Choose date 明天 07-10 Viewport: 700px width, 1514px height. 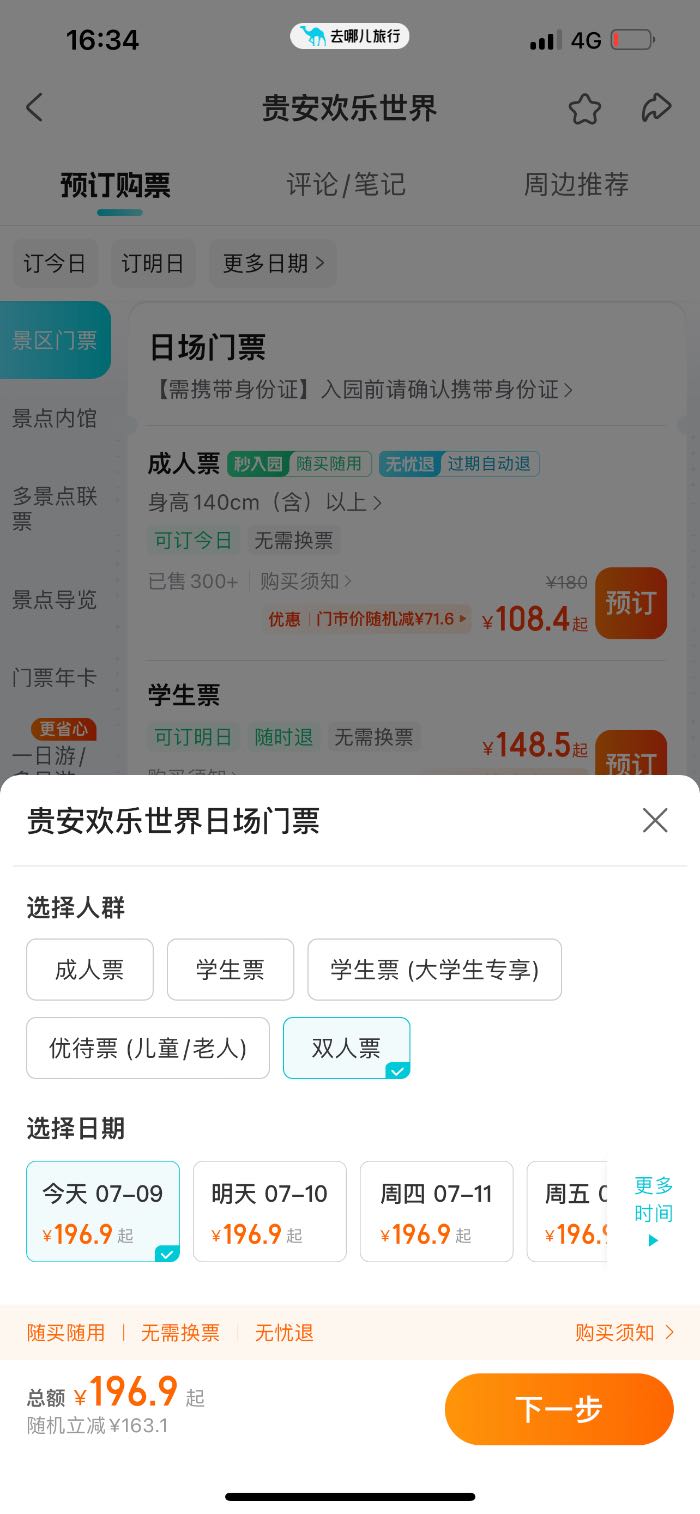pos(270,1211)
